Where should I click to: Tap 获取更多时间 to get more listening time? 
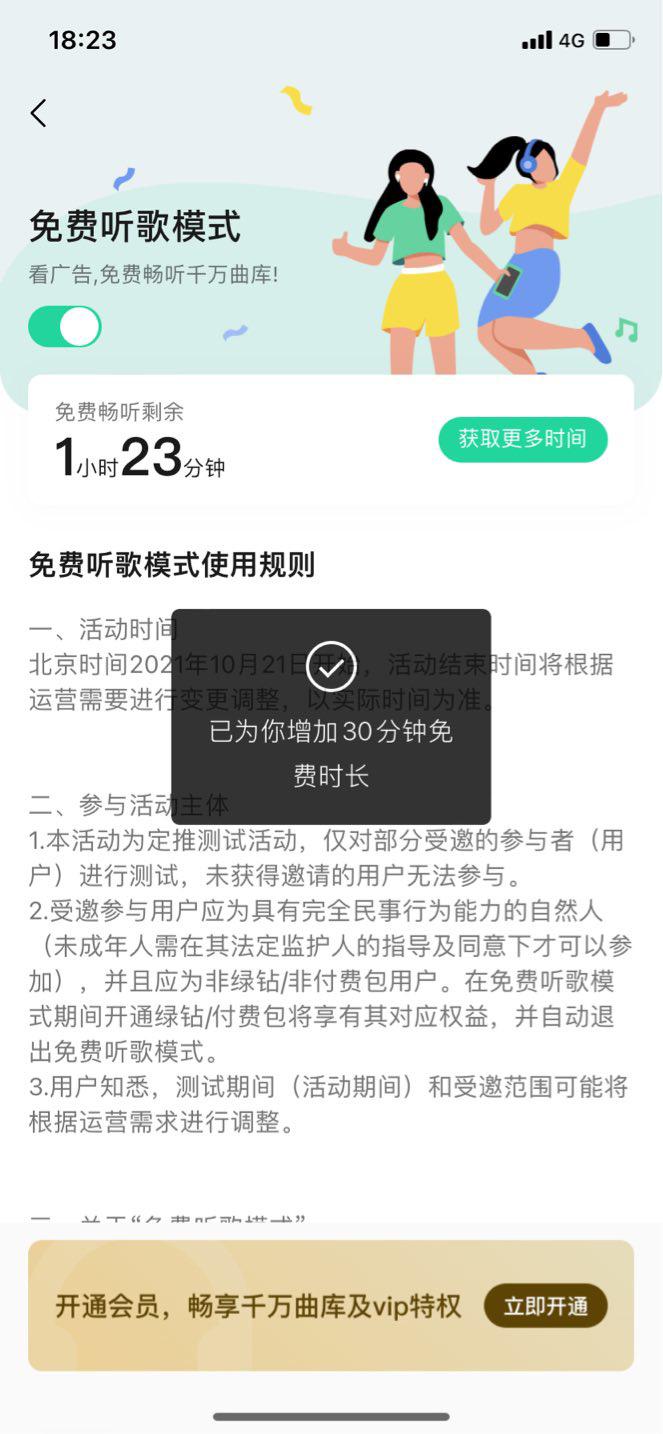click(x=523, y=439)
